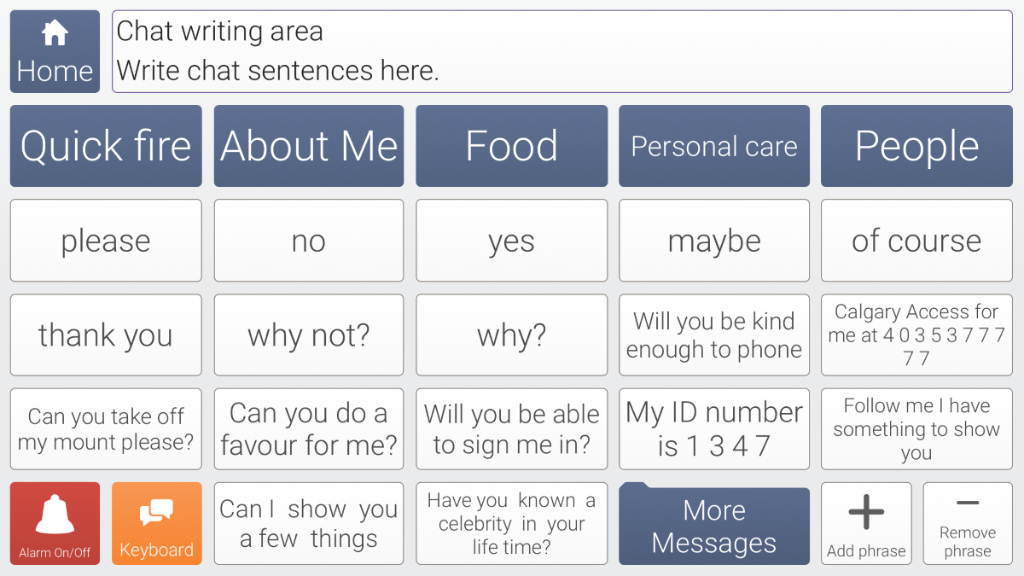
Task: Choose the "yes" phrase
Action: point(512,241)
